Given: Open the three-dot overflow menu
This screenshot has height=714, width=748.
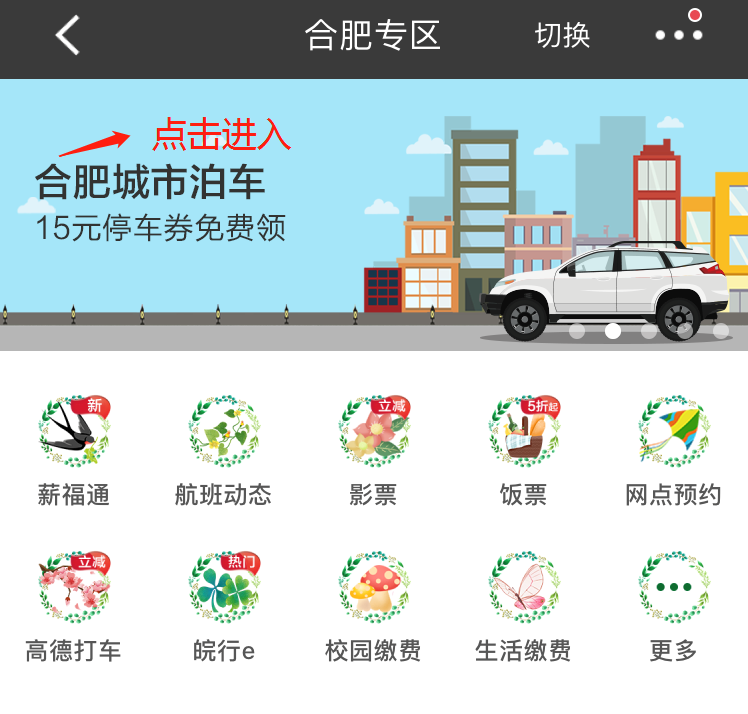Looking at the screenshot, I should click(x=679, y=36).
